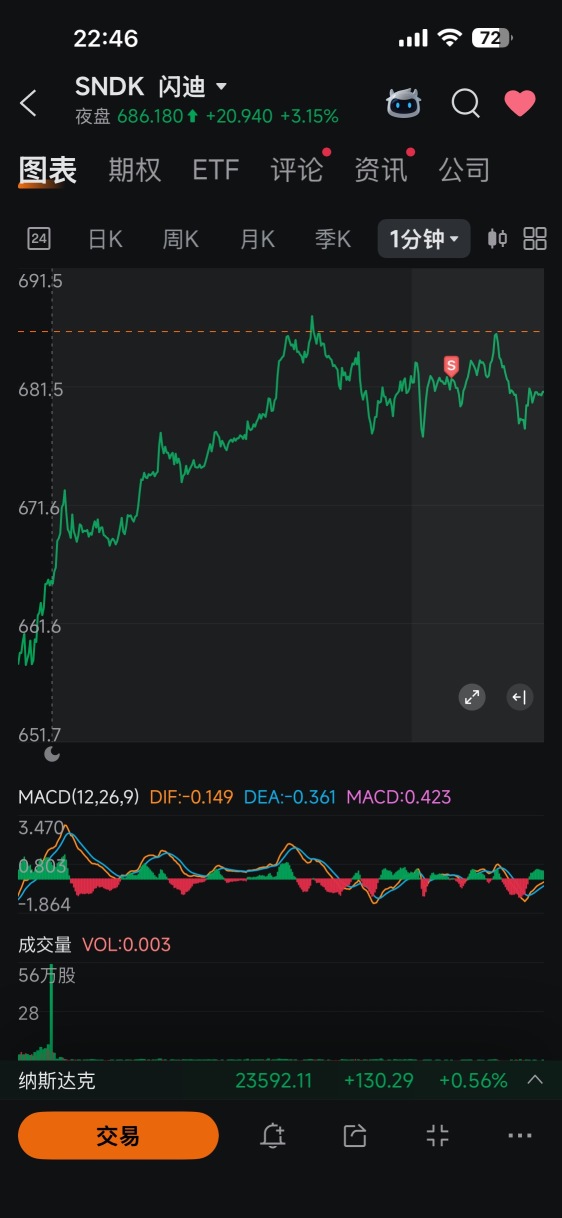Toggle the heart favorite icon
Image resolution: width=562 pixels, height=1218 pixels.
point(520,103)
